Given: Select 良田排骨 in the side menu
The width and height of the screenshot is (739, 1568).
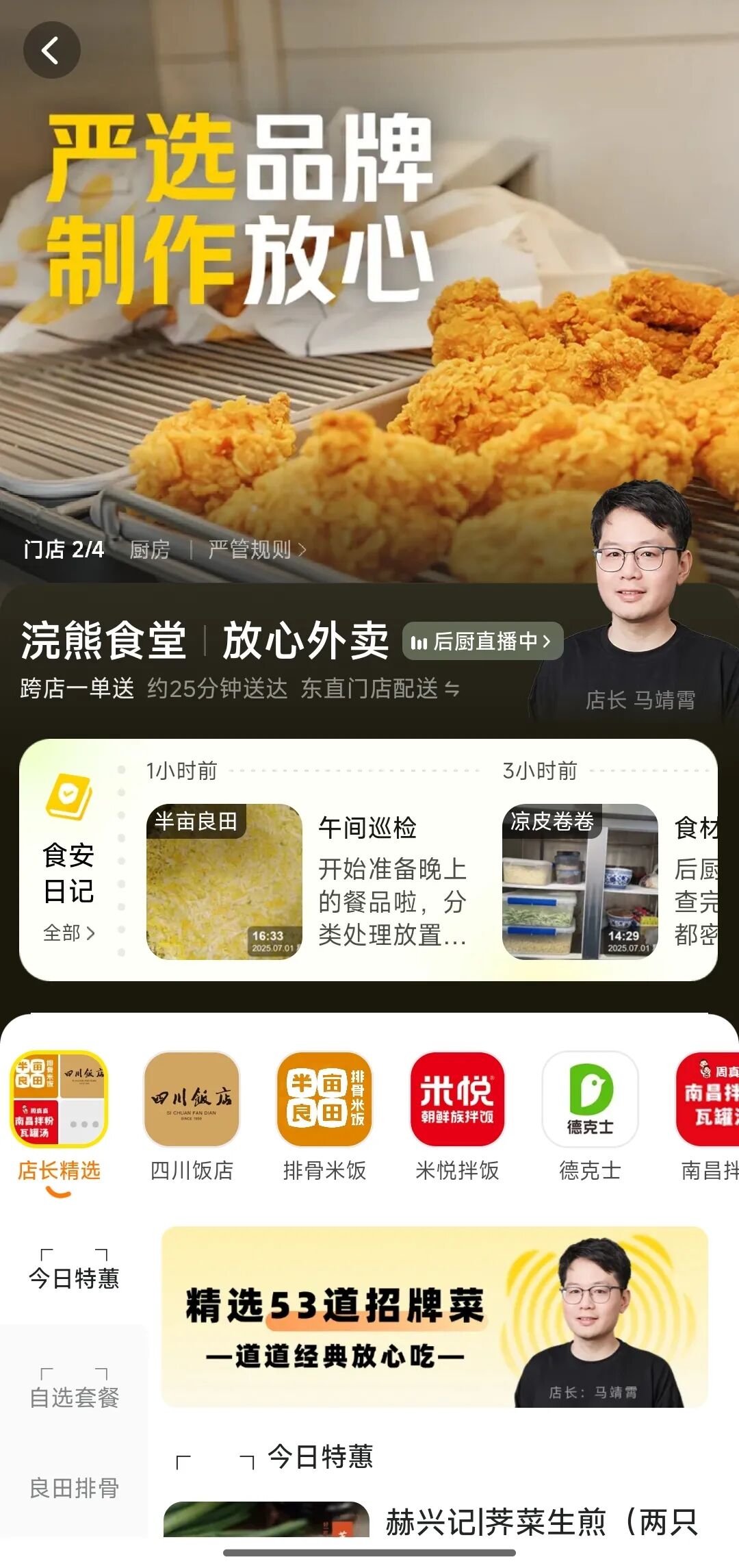Looking at the screenshot, I should tap(74, 1488).
